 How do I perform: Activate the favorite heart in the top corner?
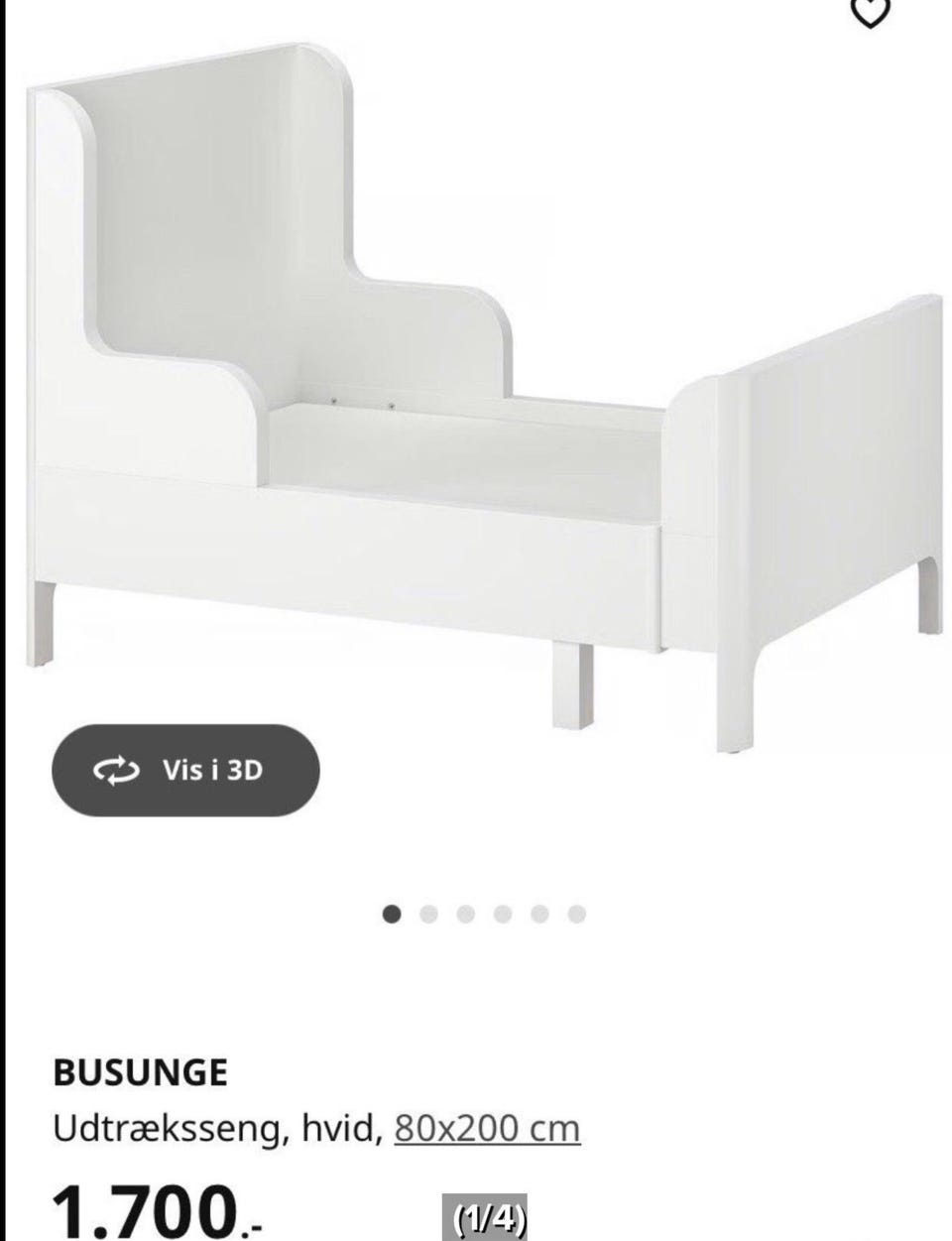coord(870,10)
